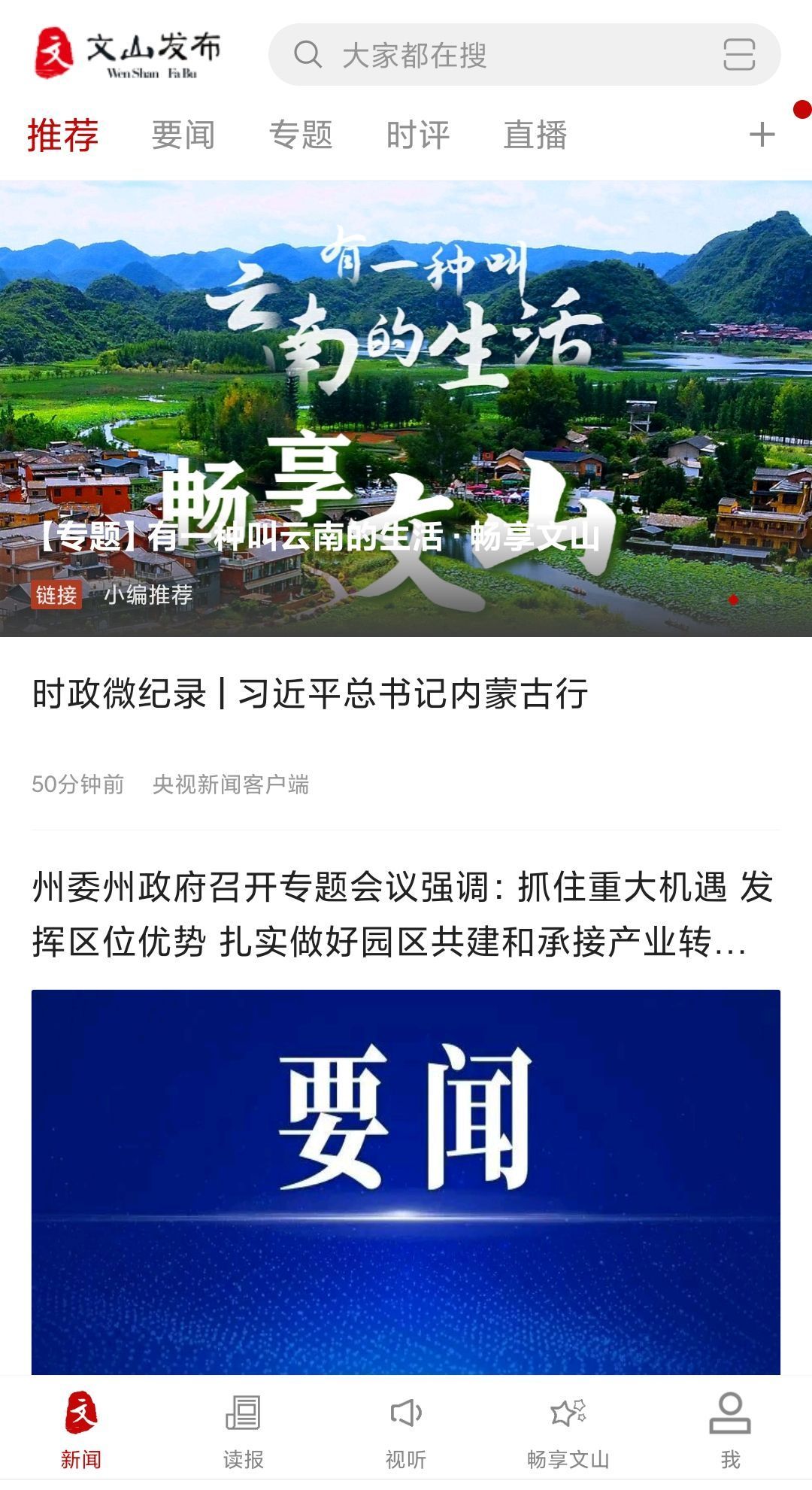Viewport: 812px width, 1490px height.
Task: Select the 时评 tab
Action: pos(418,135)
